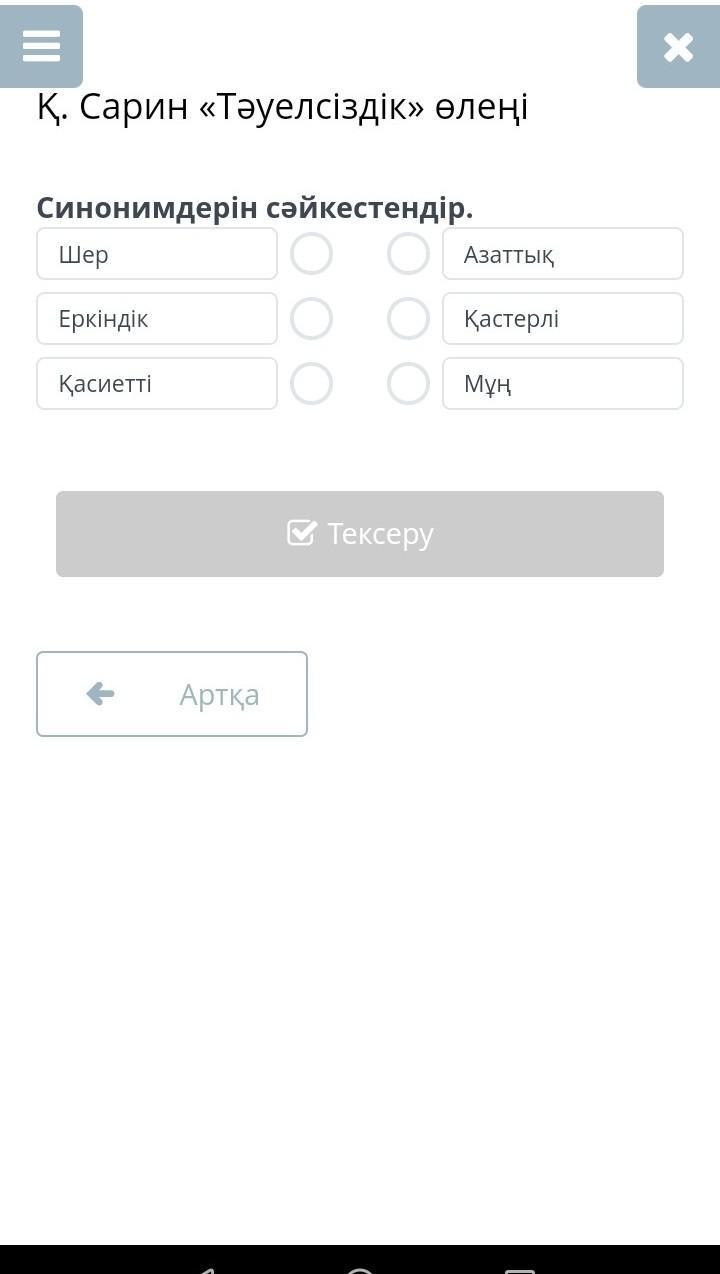720x1274 pixels.
Task: Select the circle next to Шер
Action: (311, 254)
